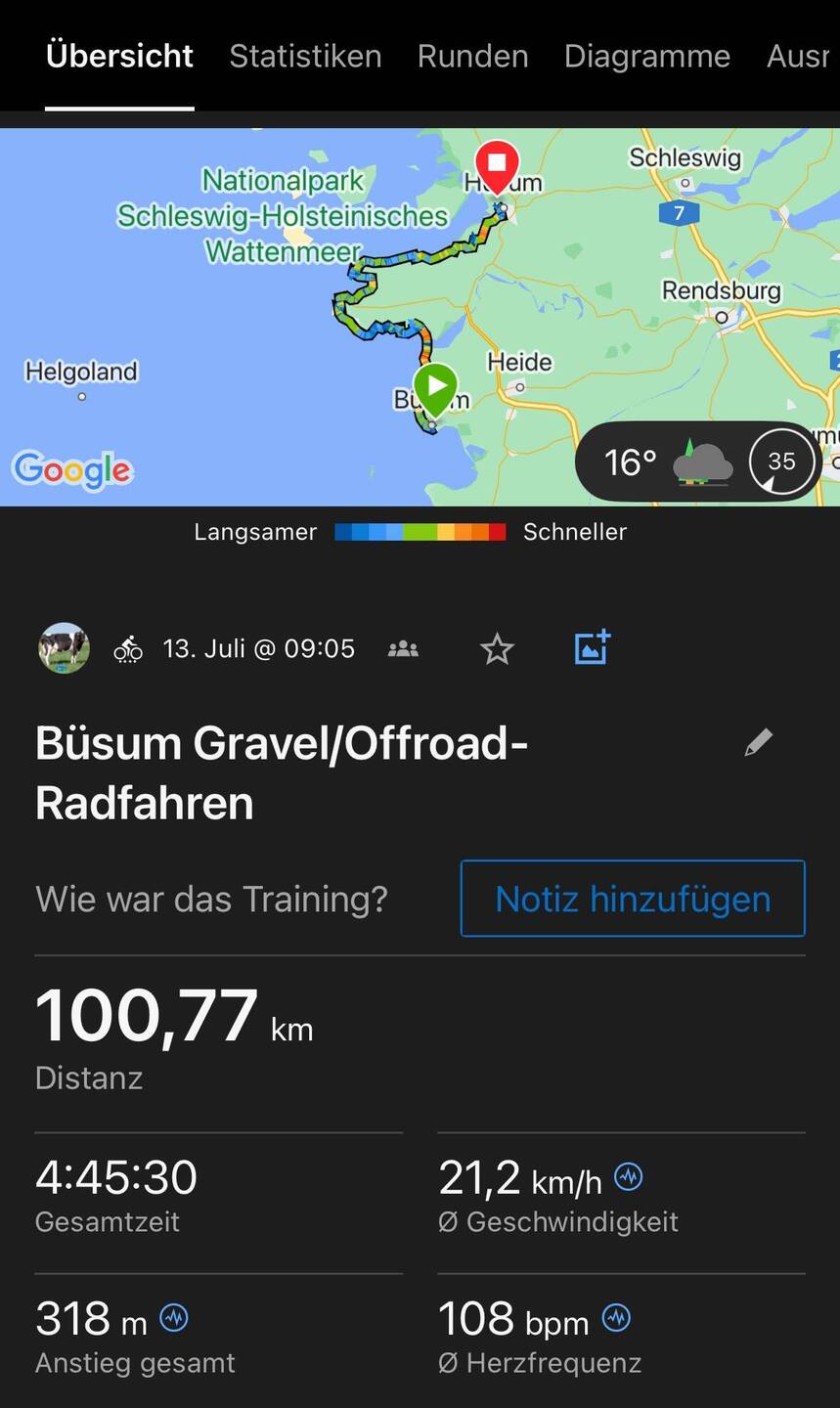Go to the Übersicht tab
Screen dimensions: 840x1408
tap(119, 57)
